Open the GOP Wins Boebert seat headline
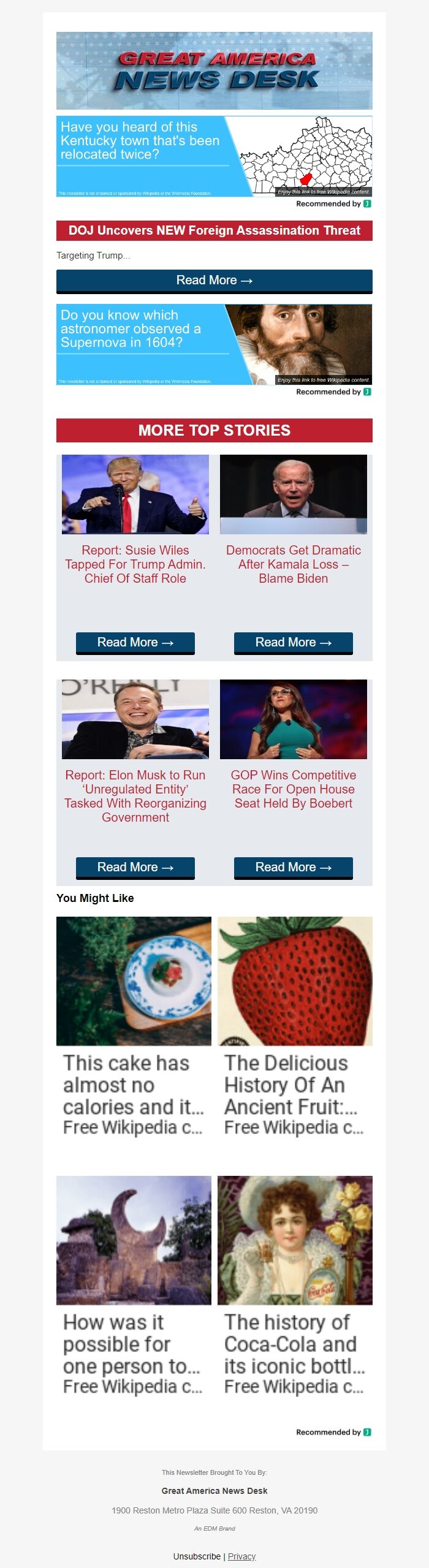This screenshot has width=429, height=1568. [293, 789]
